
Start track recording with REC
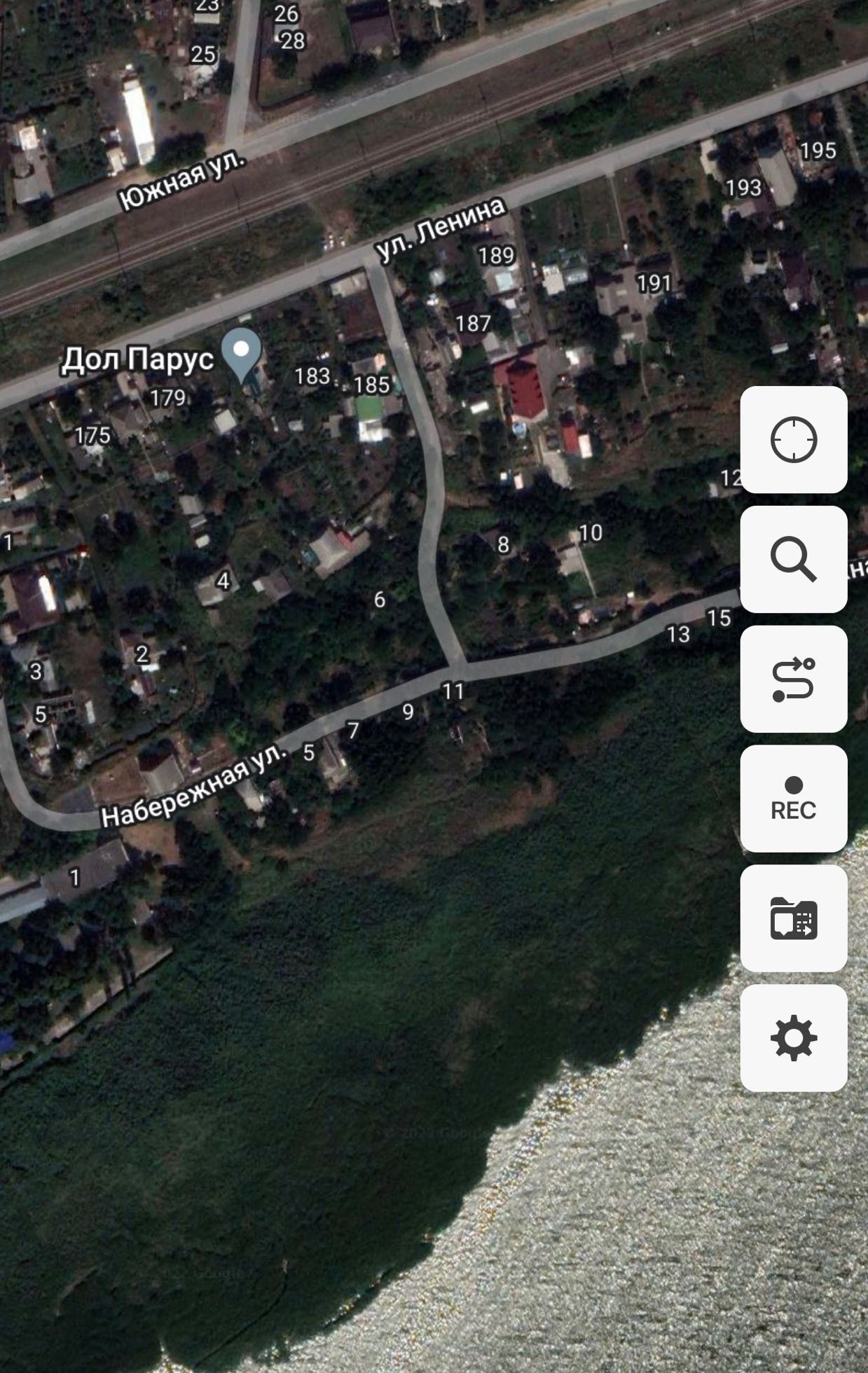[x=793, y=799]
